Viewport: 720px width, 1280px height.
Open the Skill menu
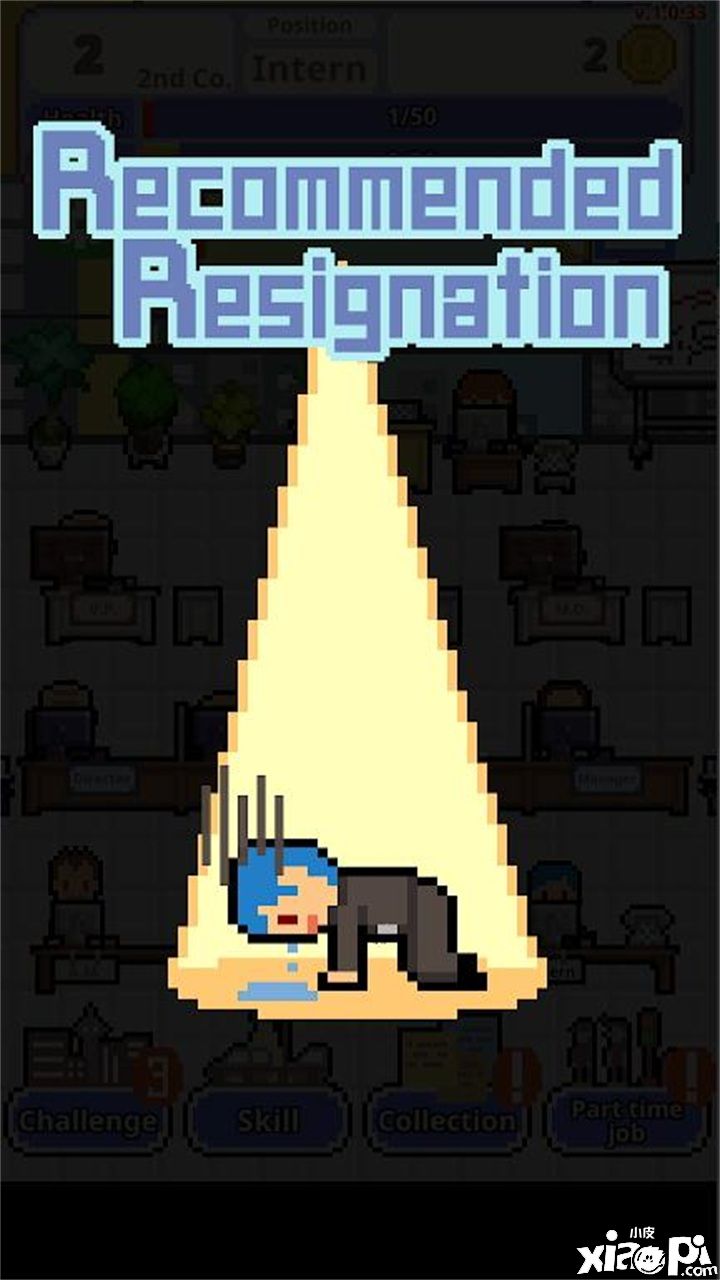(x=268, y=1118)
